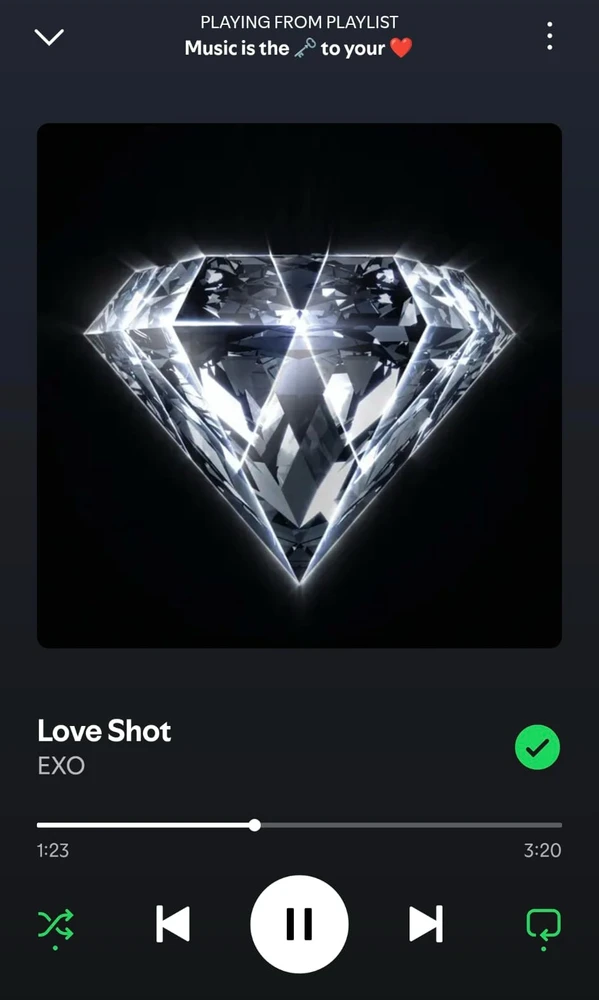Collapse the now playing screen
599x1000 pixels.
[x=49, y=37]
